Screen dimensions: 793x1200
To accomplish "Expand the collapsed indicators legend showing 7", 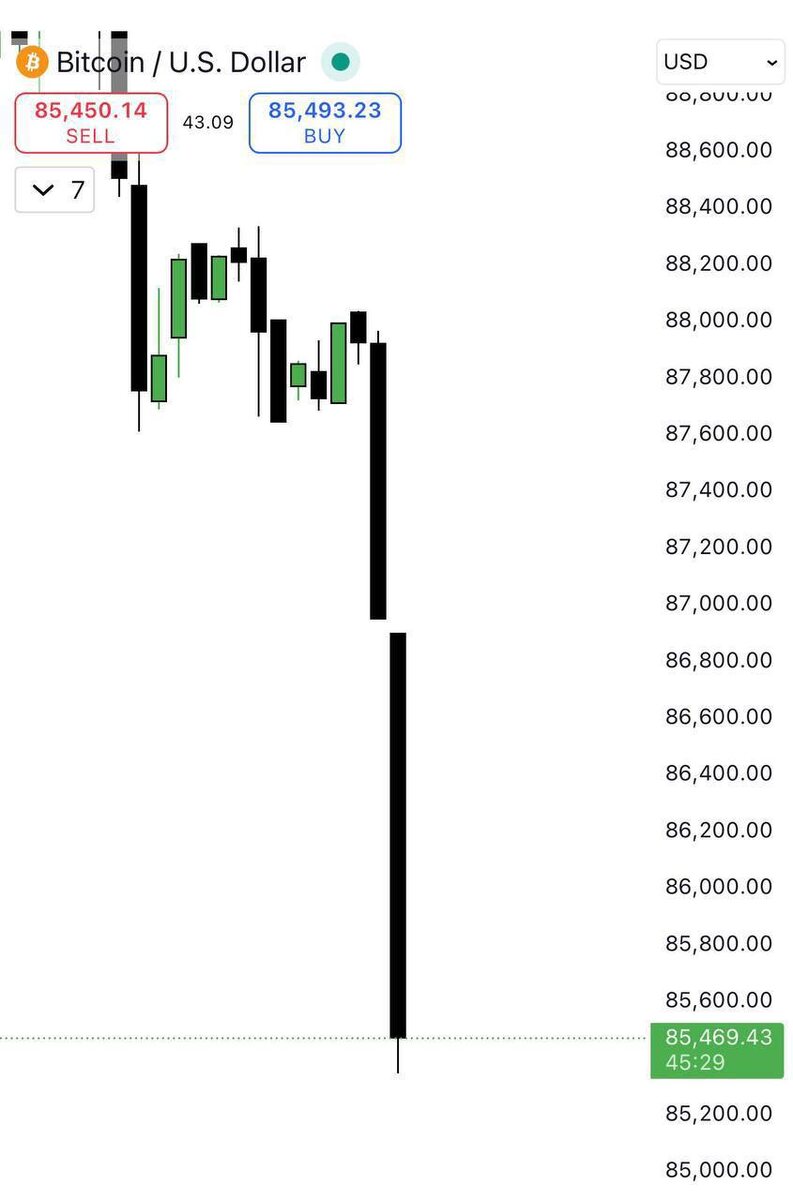I will (55, 190).
